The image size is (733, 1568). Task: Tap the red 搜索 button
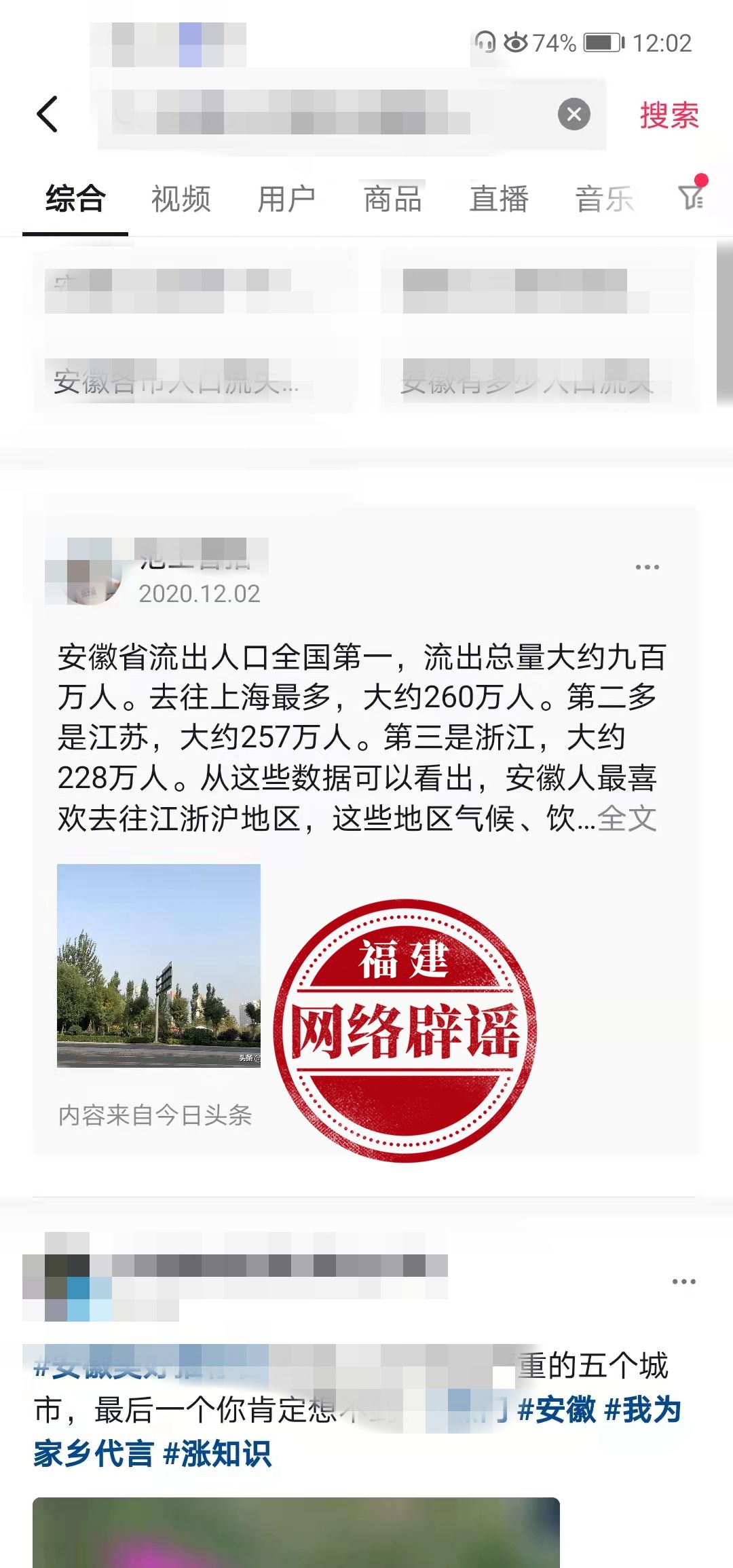[x=669, y=115]
